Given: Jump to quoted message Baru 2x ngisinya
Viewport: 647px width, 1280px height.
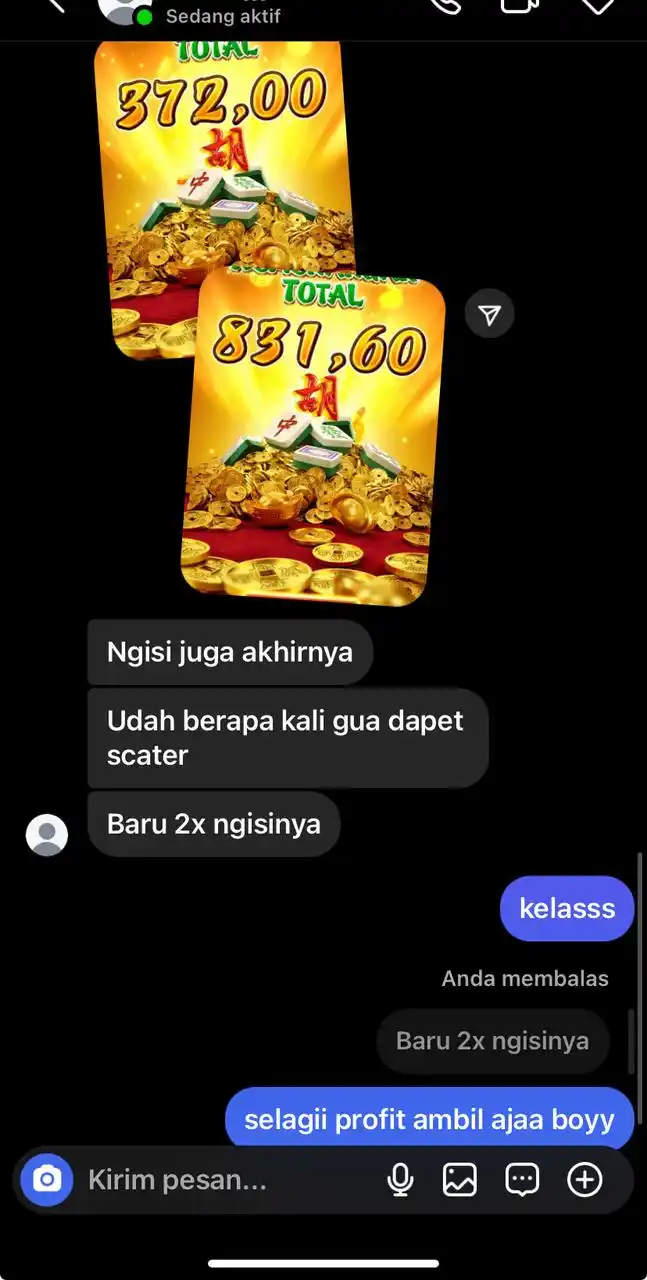Looking at the screenshot, I should (x=492, y=1041).
